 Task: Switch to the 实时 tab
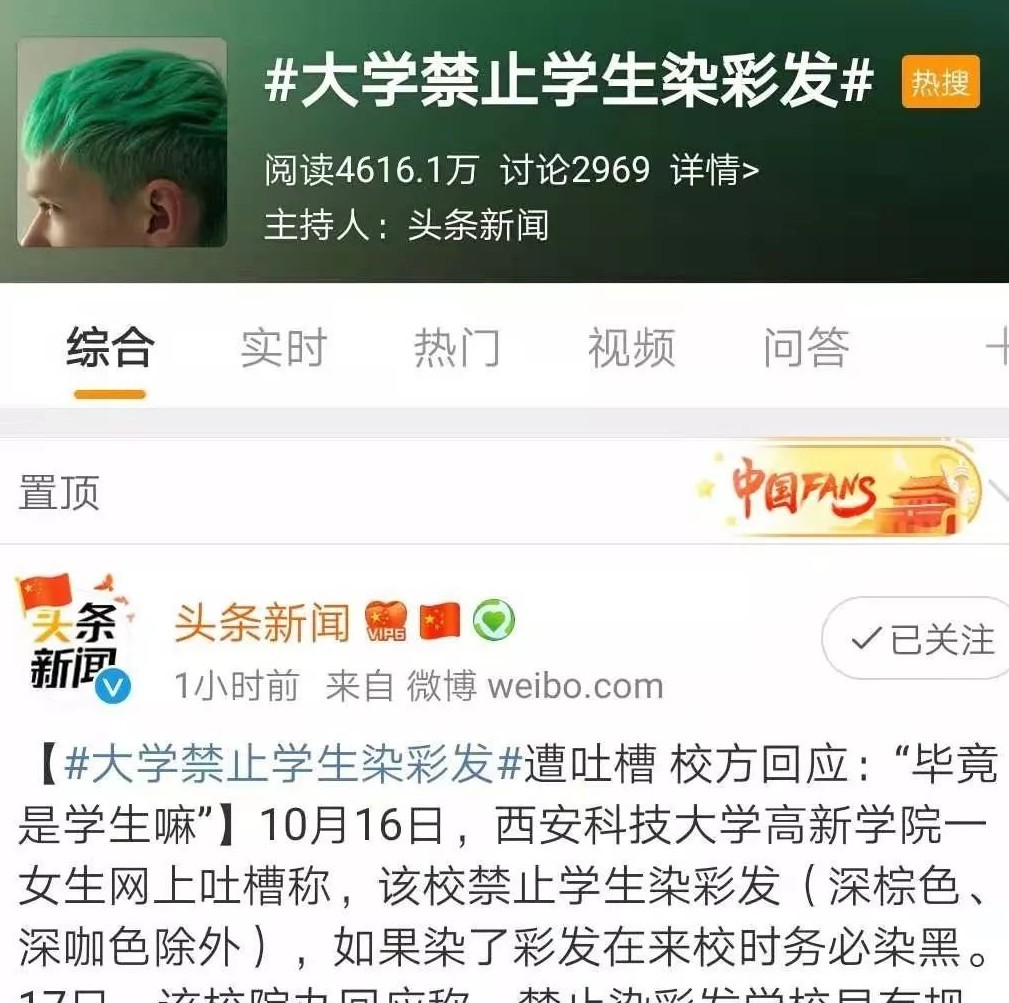283,349
